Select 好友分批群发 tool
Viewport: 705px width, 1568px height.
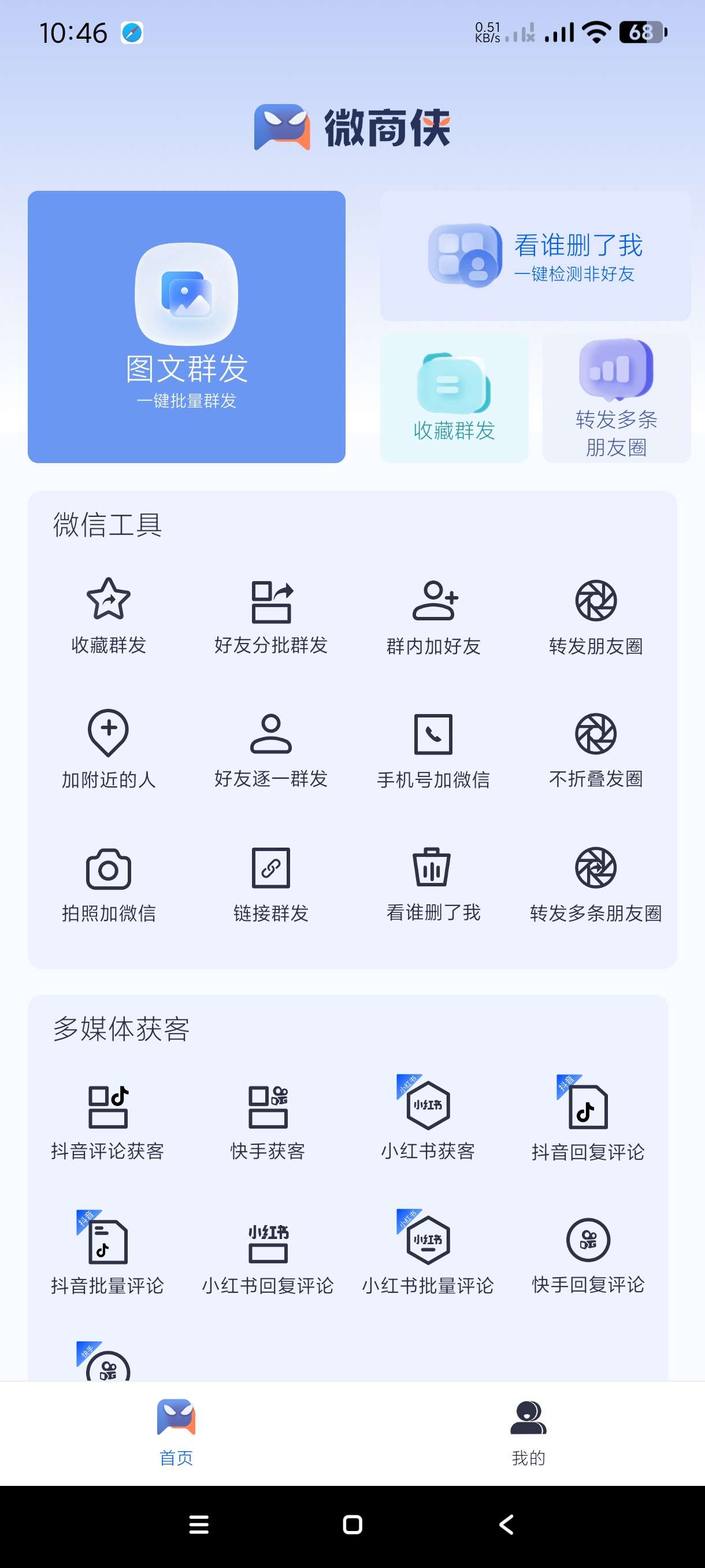(x=270, y=616)
